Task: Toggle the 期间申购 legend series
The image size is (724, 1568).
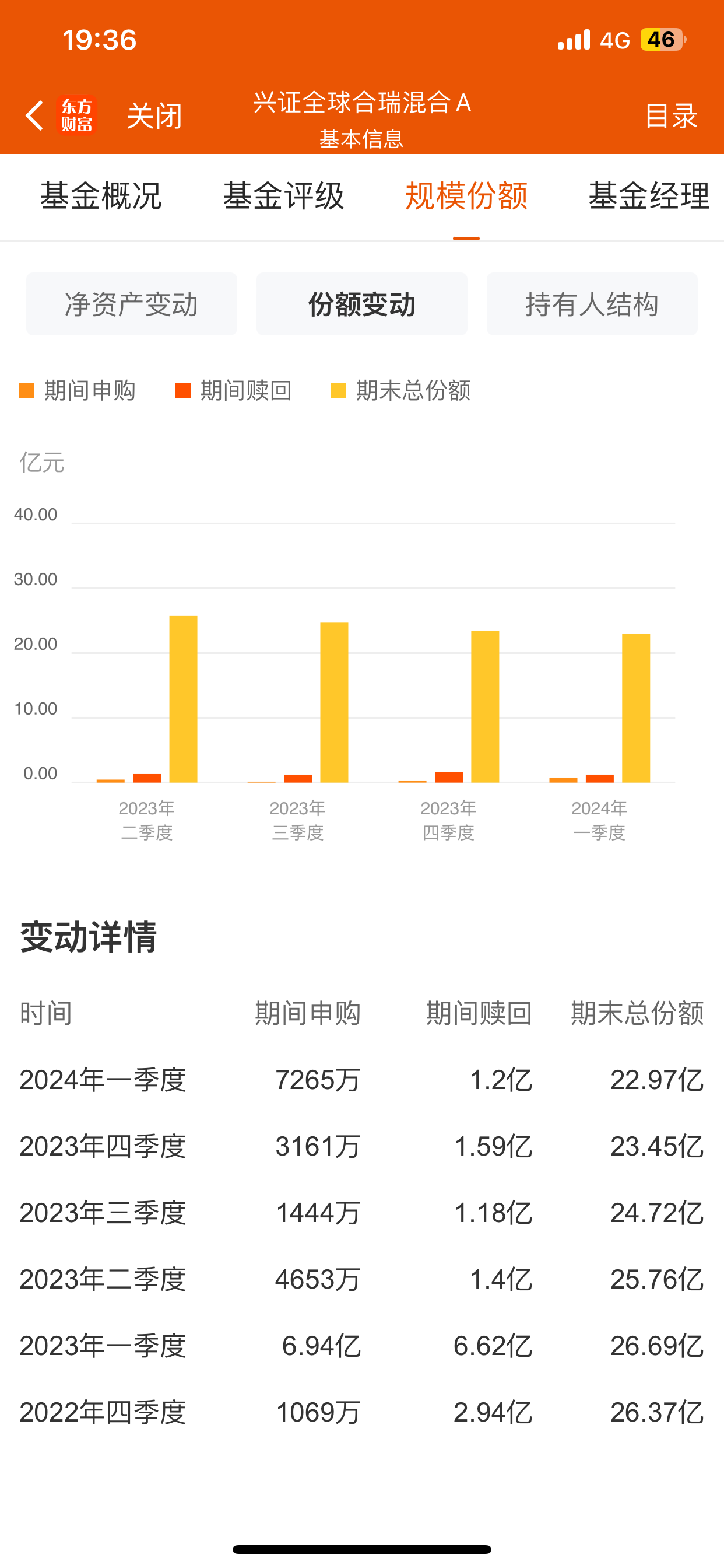Action: click(78, 391)
